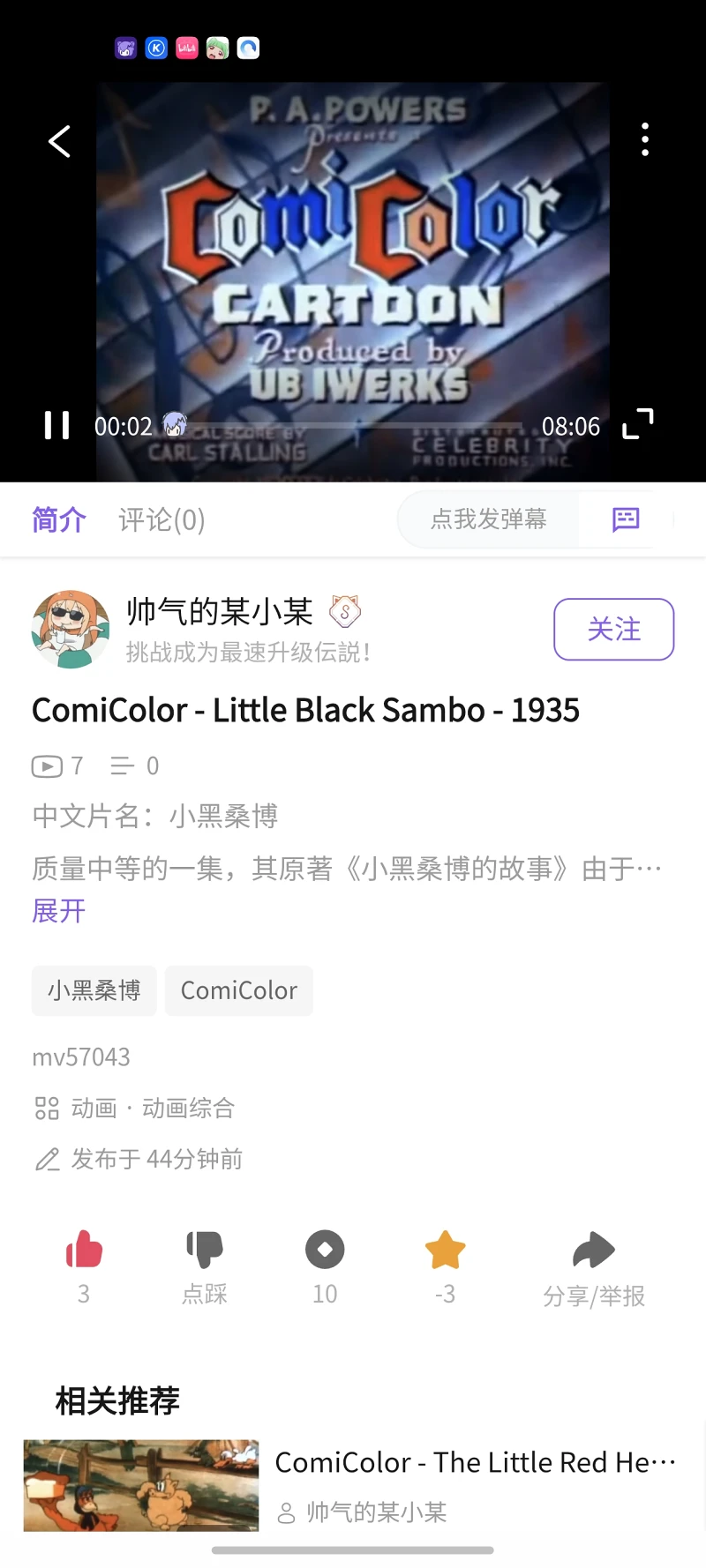Toggle follow on 帅气的某小某
706x1568 pixels.
click(x=613, y=629)
